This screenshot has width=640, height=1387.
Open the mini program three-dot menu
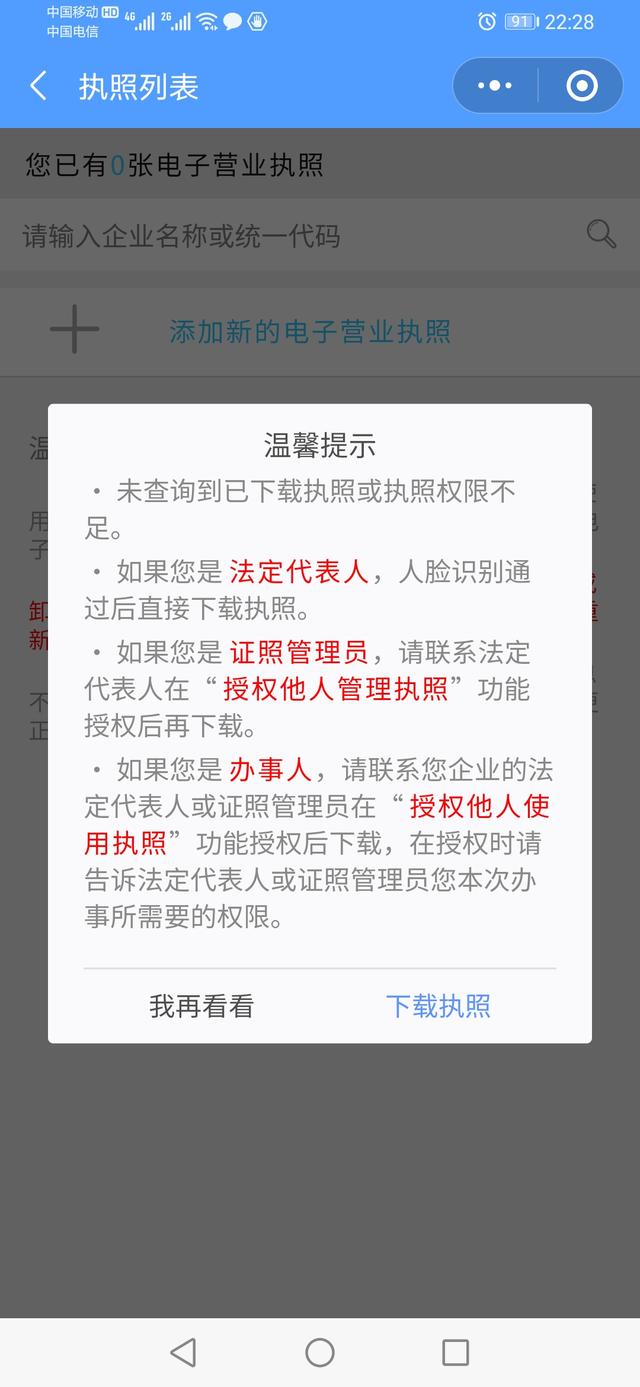coord(495,86)
